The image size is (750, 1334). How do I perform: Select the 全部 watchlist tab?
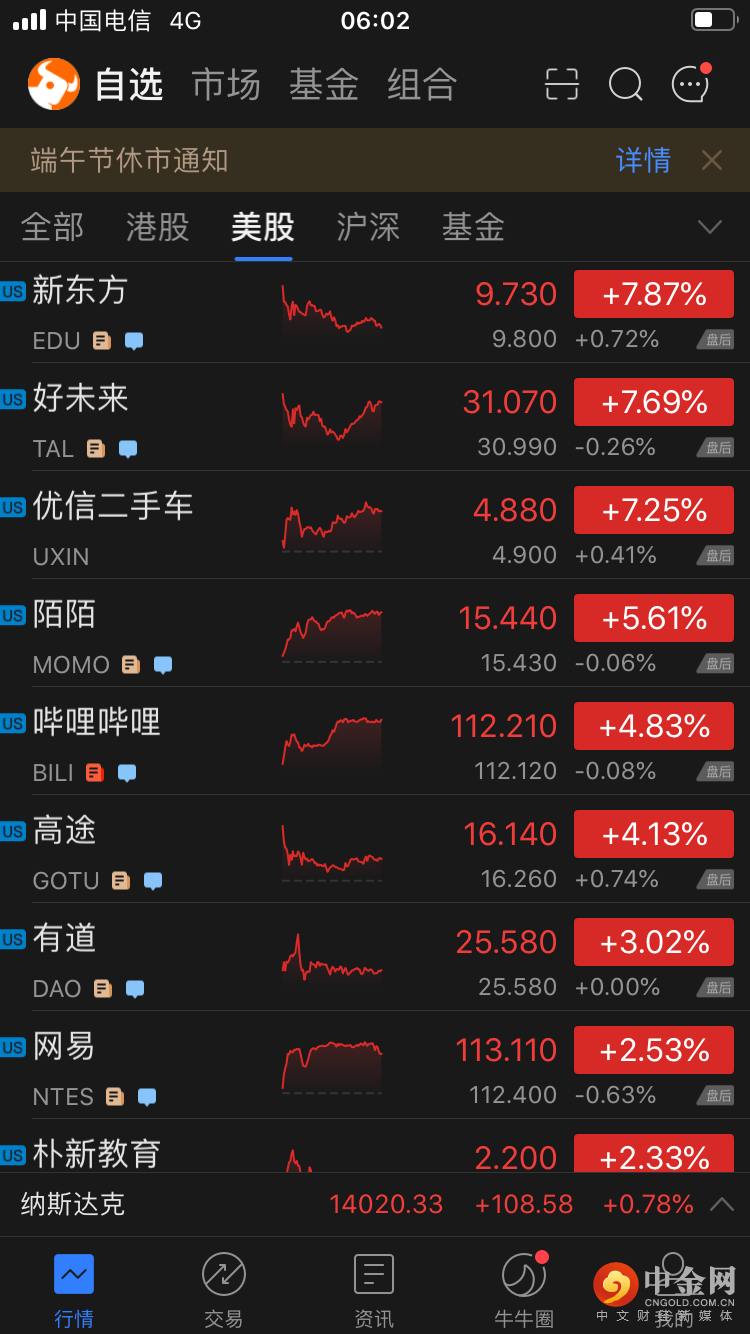(53, 227)
